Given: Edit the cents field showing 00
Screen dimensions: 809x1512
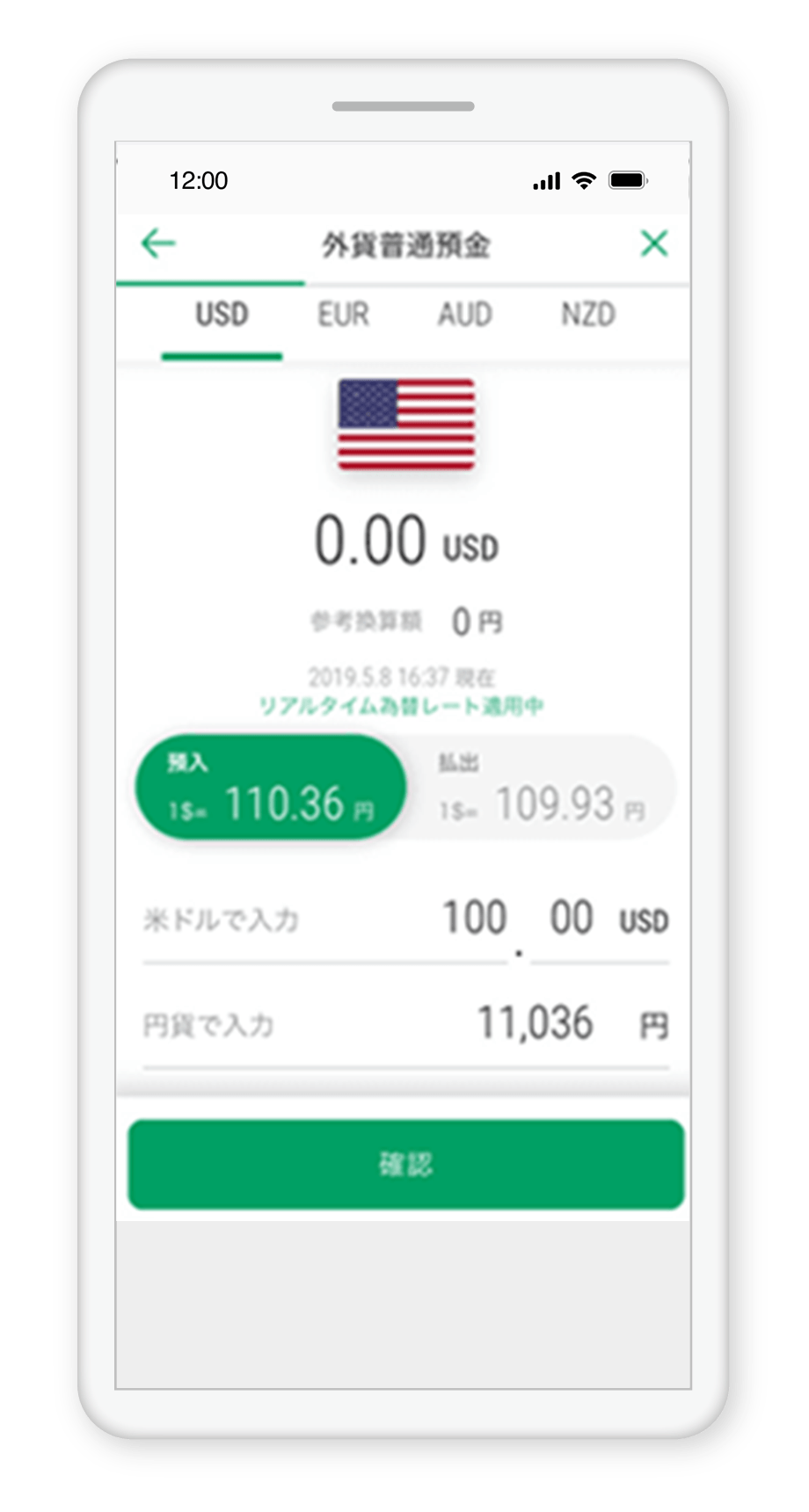Looking at the screenshot, I should click(x=572, y=920).
